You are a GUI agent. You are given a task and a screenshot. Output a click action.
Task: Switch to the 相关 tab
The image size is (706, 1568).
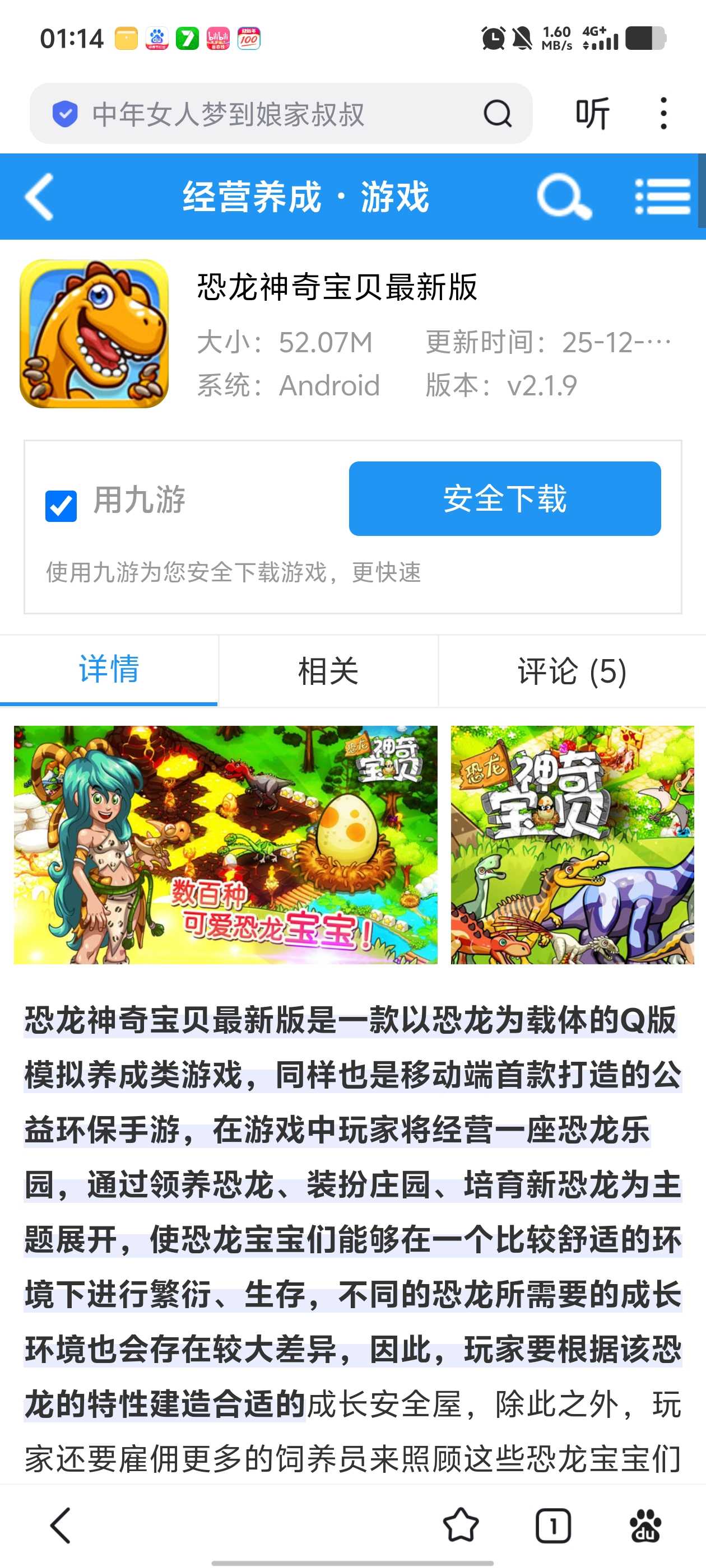coord(328,671)
